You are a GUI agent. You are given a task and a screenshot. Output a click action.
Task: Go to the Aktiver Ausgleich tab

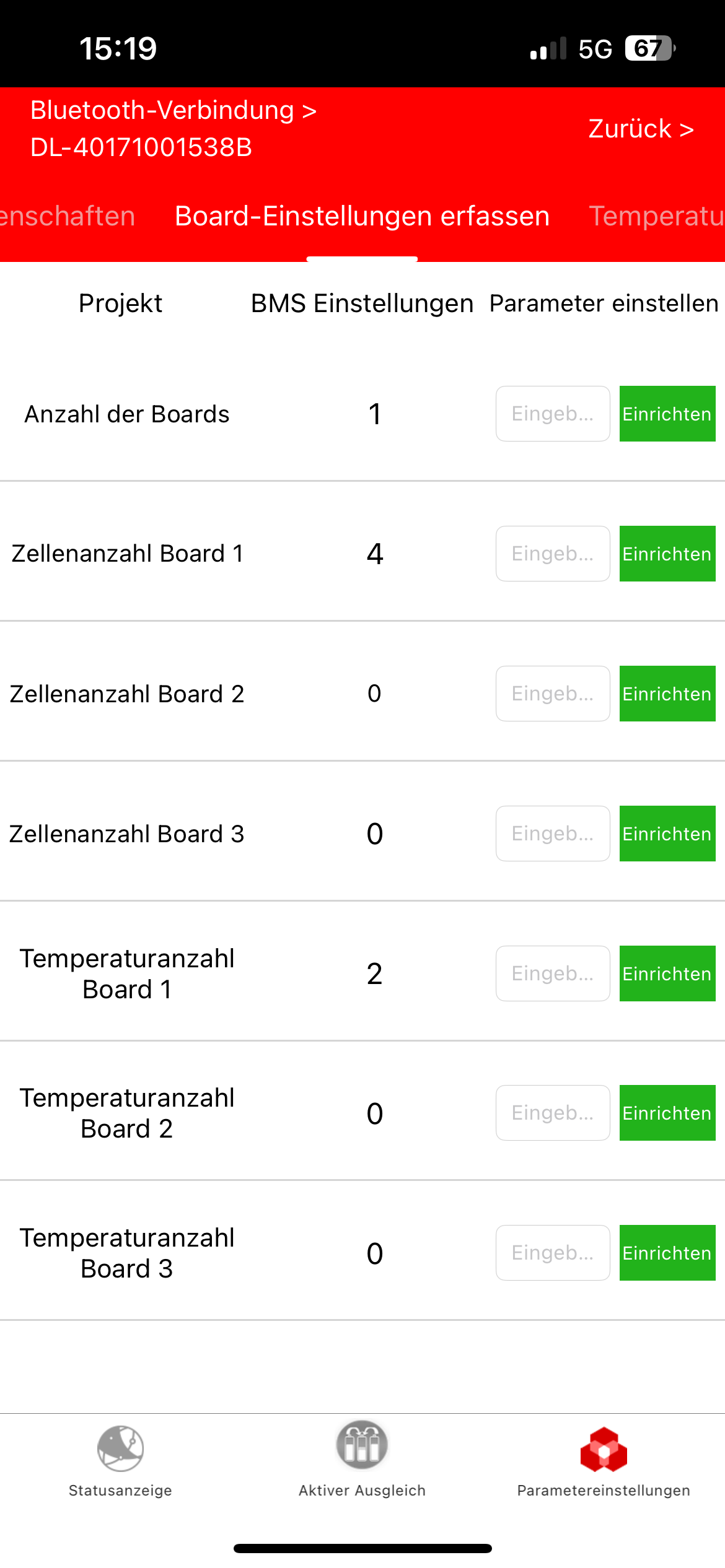point(362,1461)
